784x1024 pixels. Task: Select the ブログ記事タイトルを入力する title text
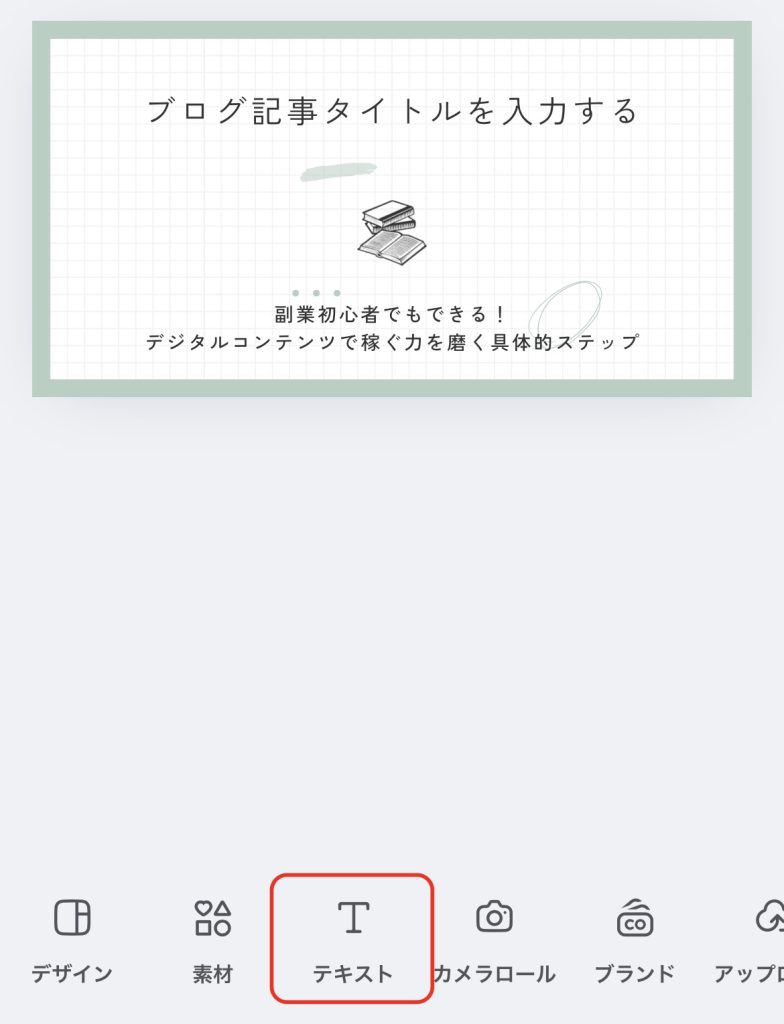(392, 111)
